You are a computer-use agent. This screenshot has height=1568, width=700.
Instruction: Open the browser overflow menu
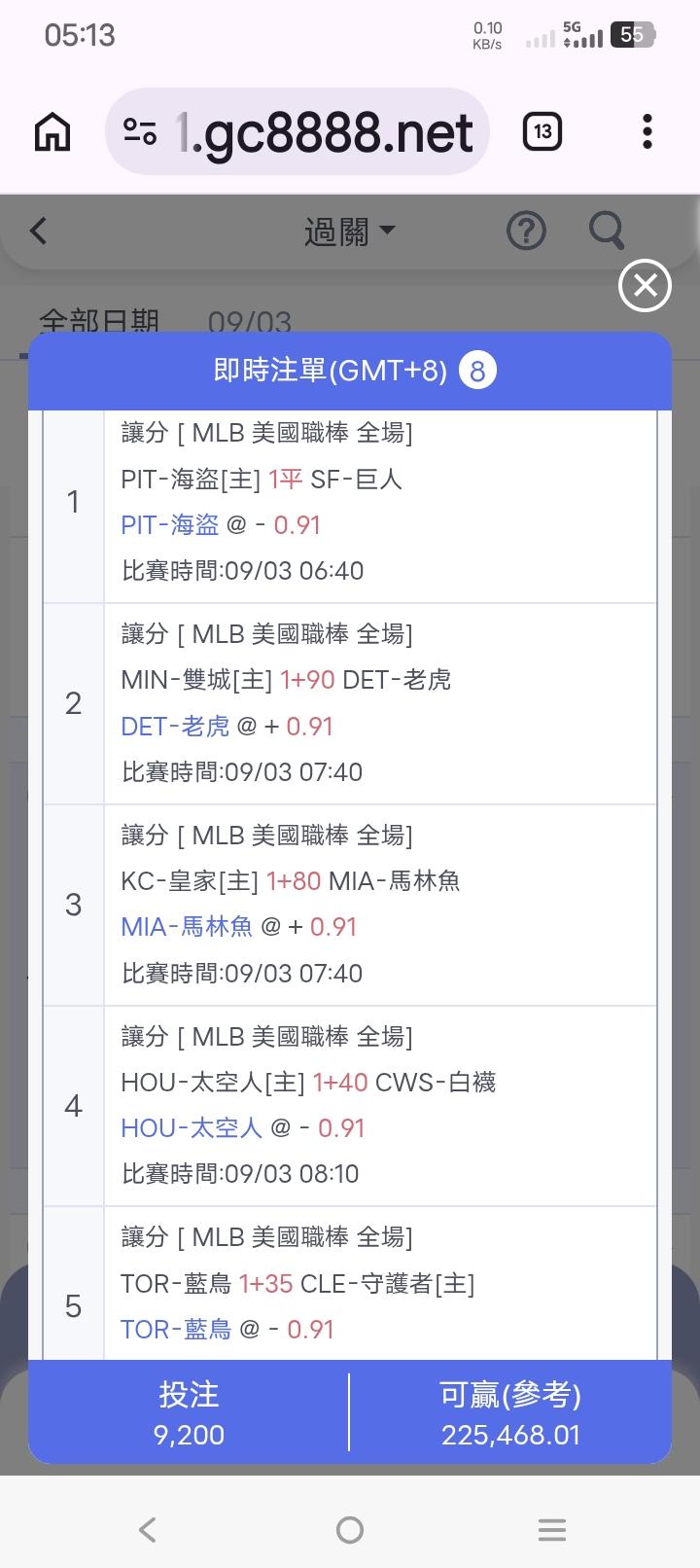647,132
